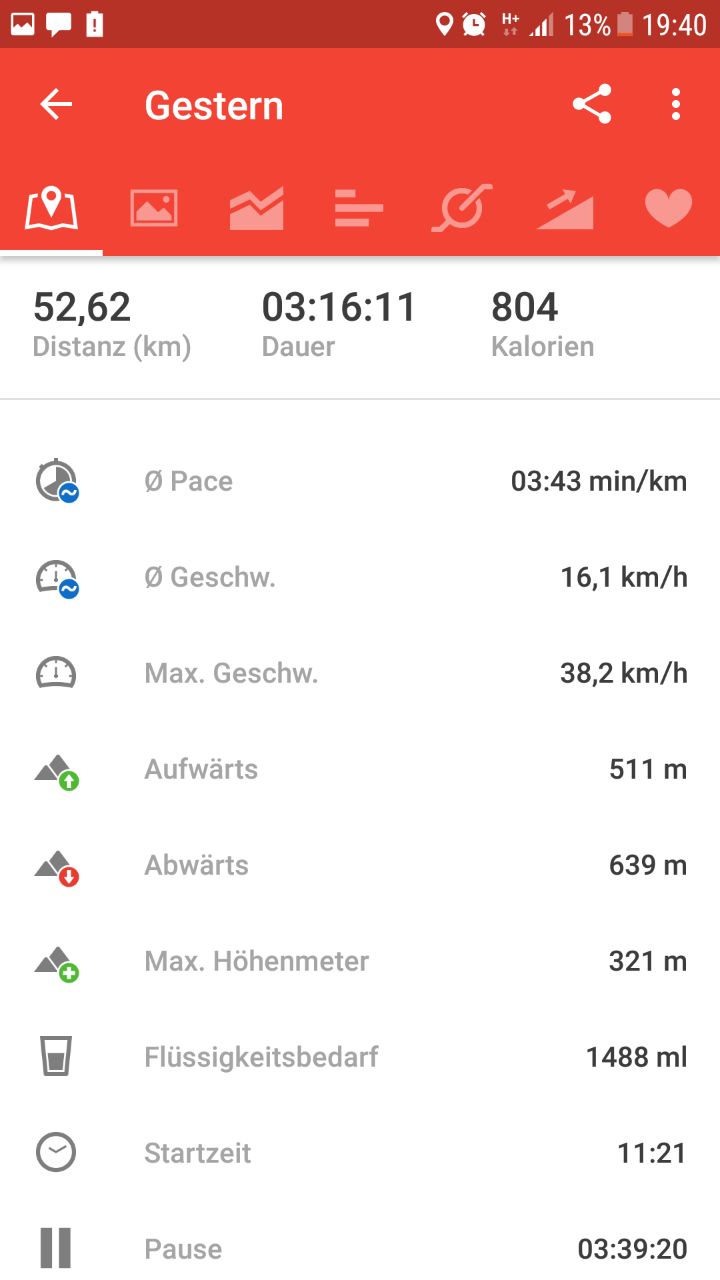Share this activity

pos(592,105)
